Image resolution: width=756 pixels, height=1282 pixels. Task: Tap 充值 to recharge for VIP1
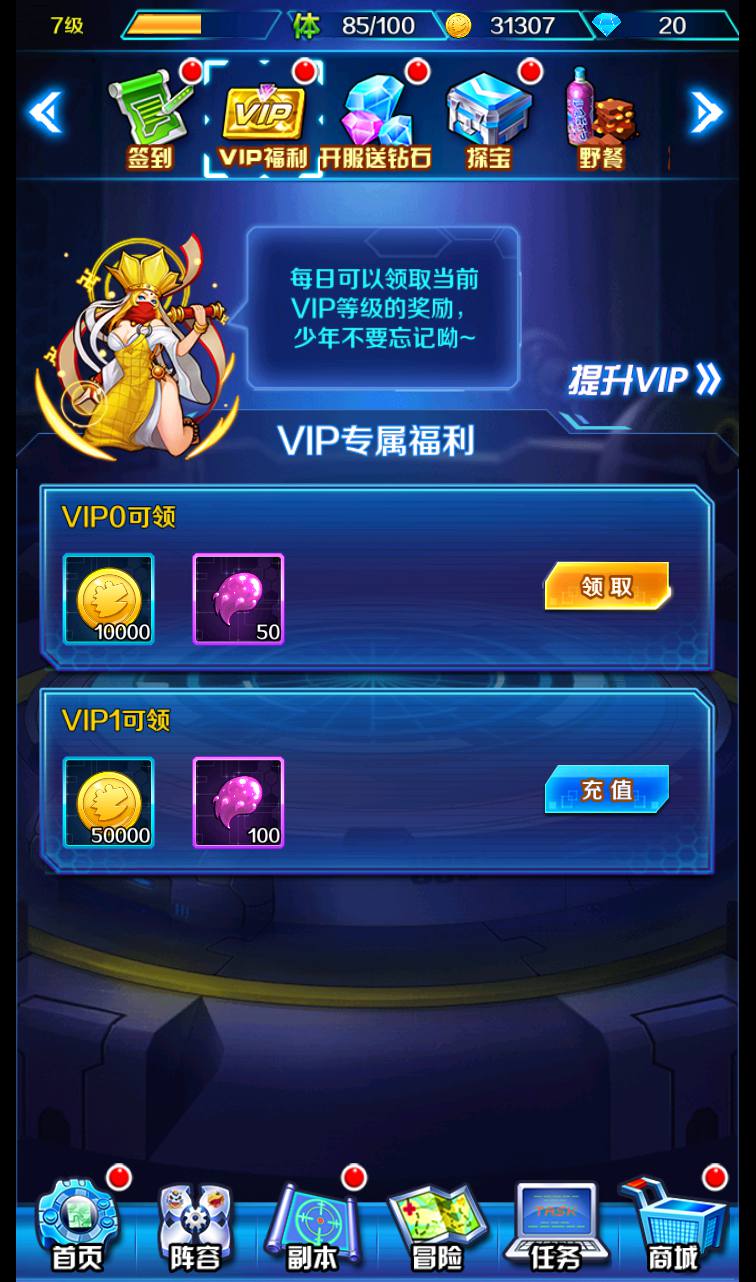click(x=607, y=790)
